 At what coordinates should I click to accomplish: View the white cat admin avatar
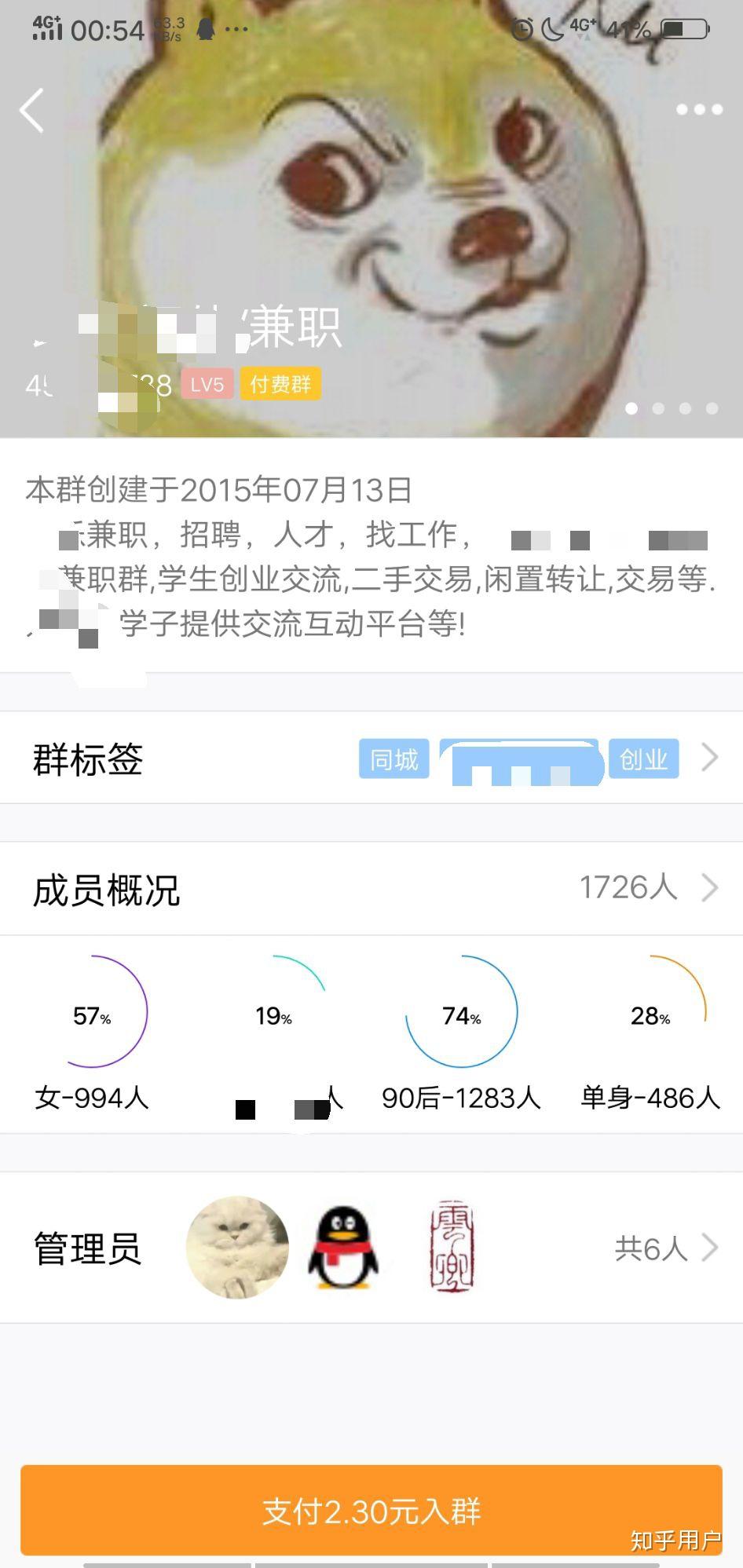pos(237,1248)
